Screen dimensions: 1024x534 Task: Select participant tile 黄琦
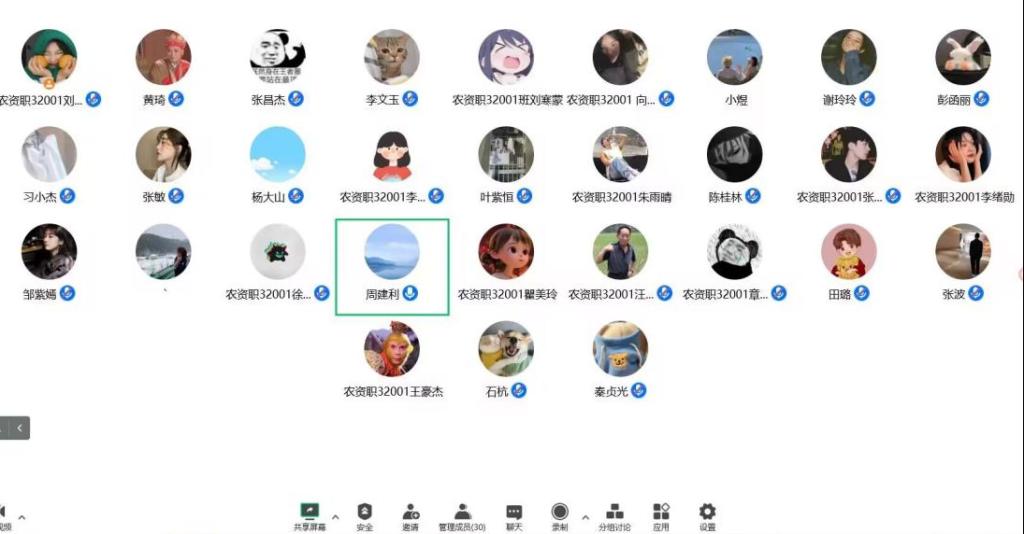(163, 58)
